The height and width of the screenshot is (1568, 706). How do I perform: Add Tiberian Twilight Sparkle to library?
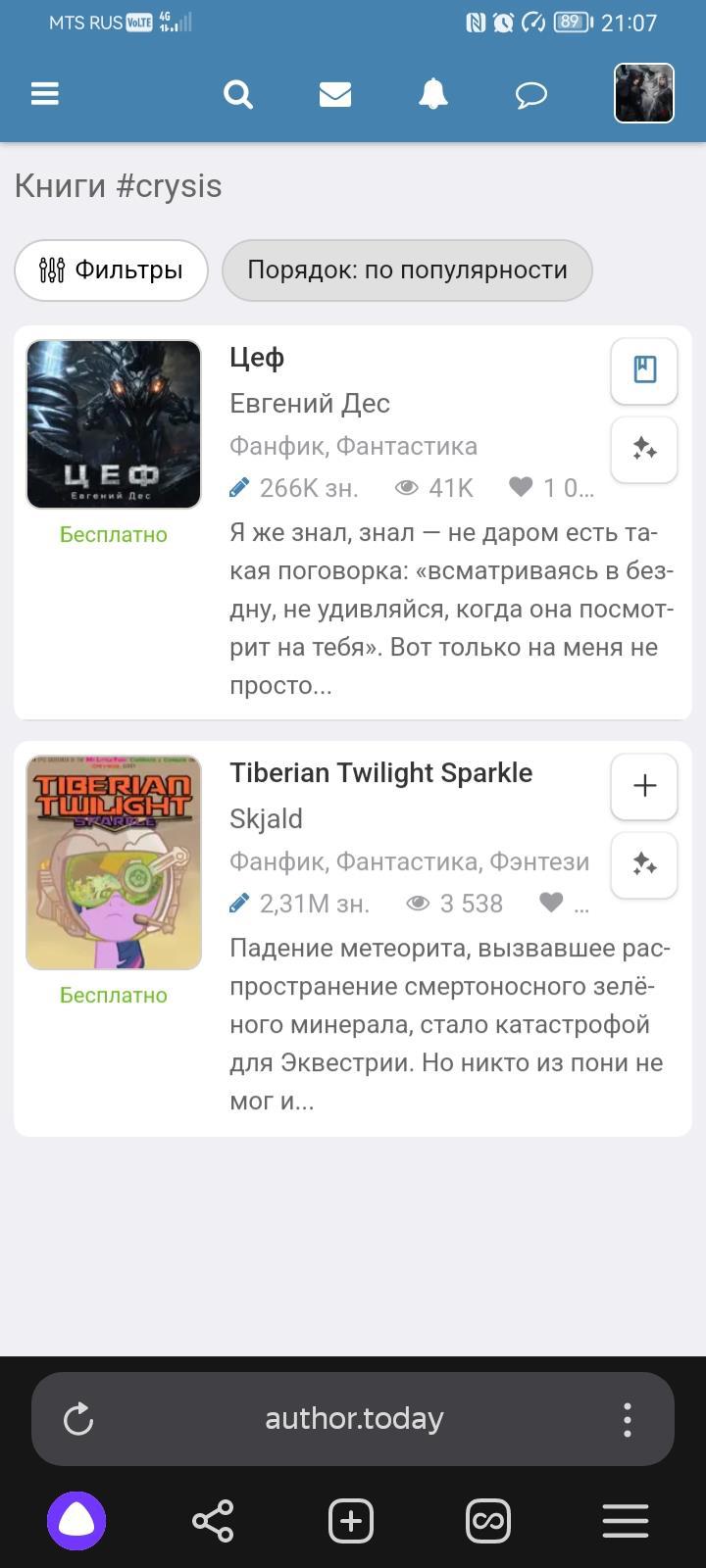644,786
